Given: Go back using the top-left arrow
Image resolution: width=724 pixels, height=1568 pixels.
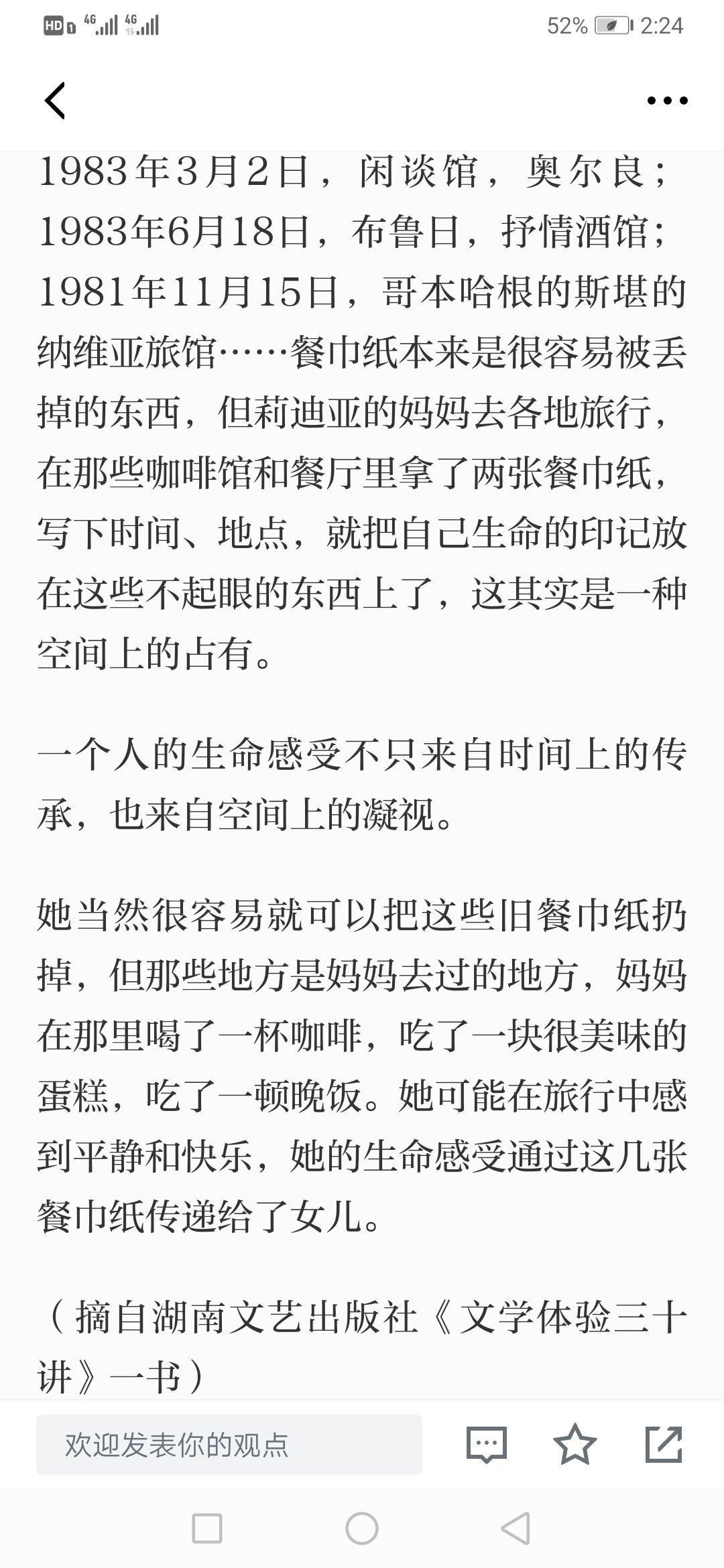Looking at the screenshot, I should click(55, 101).
